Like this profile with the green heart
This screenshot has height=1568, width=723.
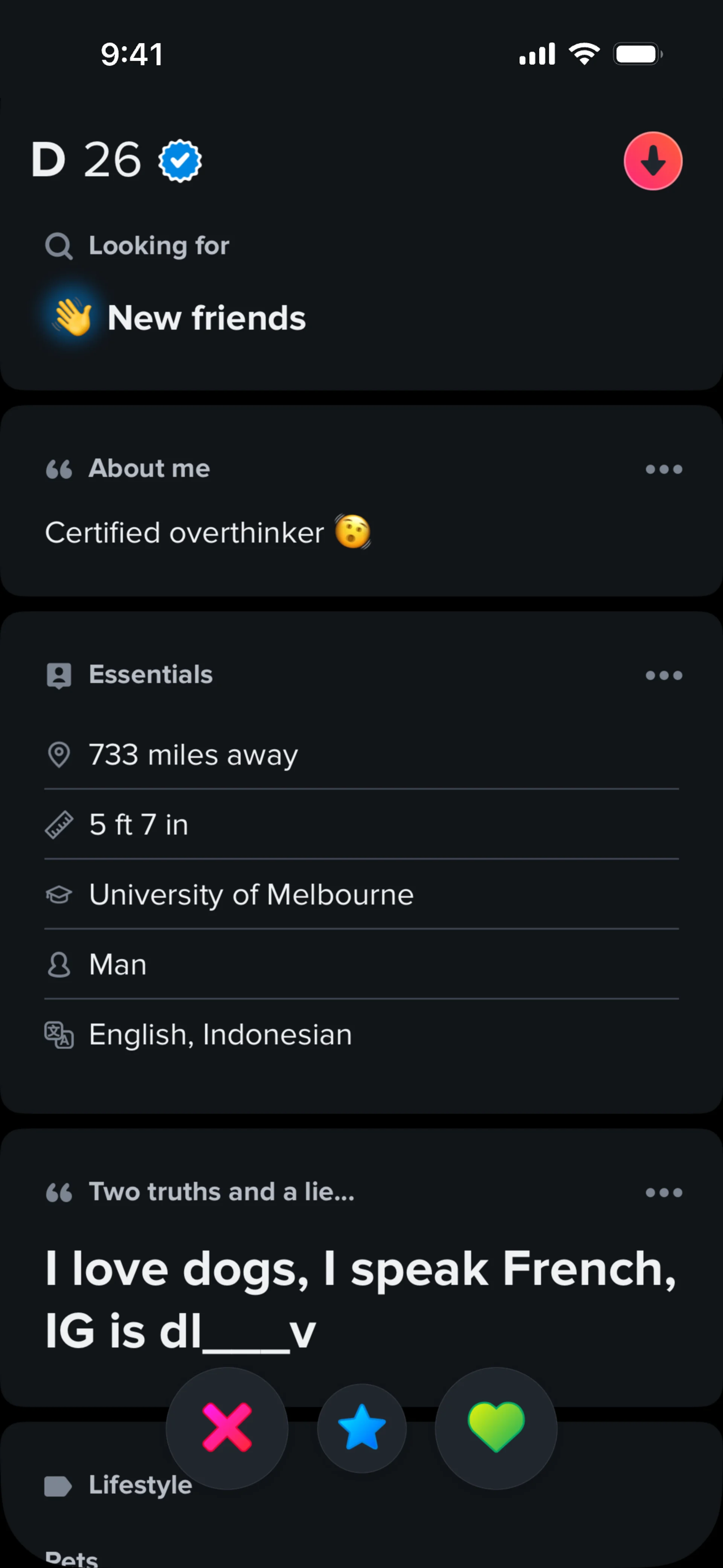pos(496,1427)
